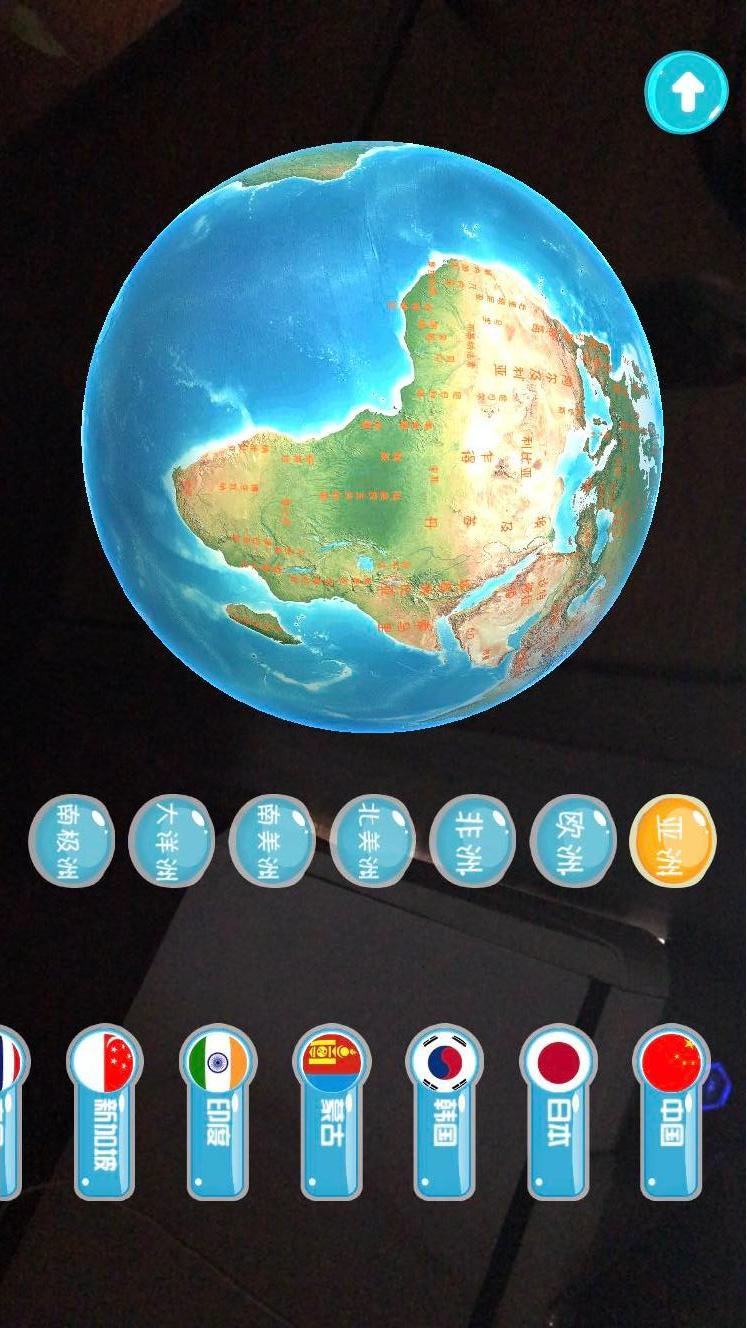This screenshot has width=747, height=1328.
Task: Tap the up arrow icon
Action: 686,92
